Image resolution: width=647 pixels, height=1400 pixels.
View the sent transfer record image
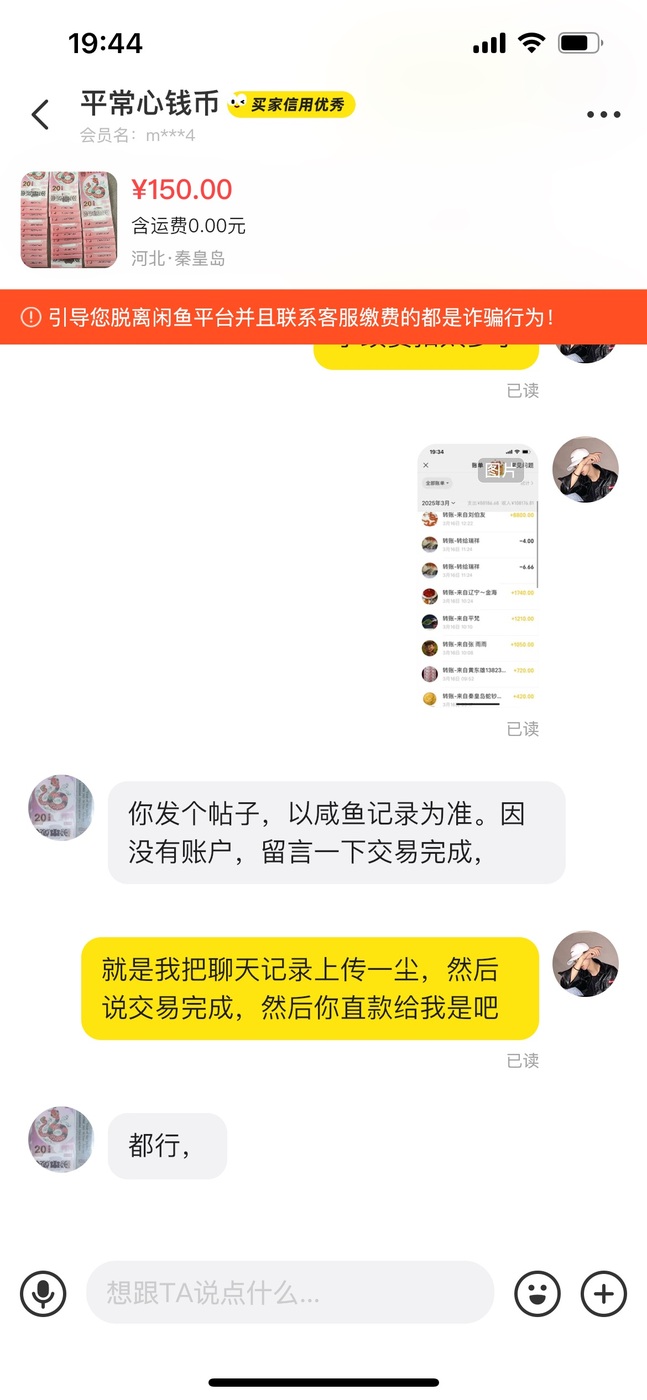coord(477,577)
